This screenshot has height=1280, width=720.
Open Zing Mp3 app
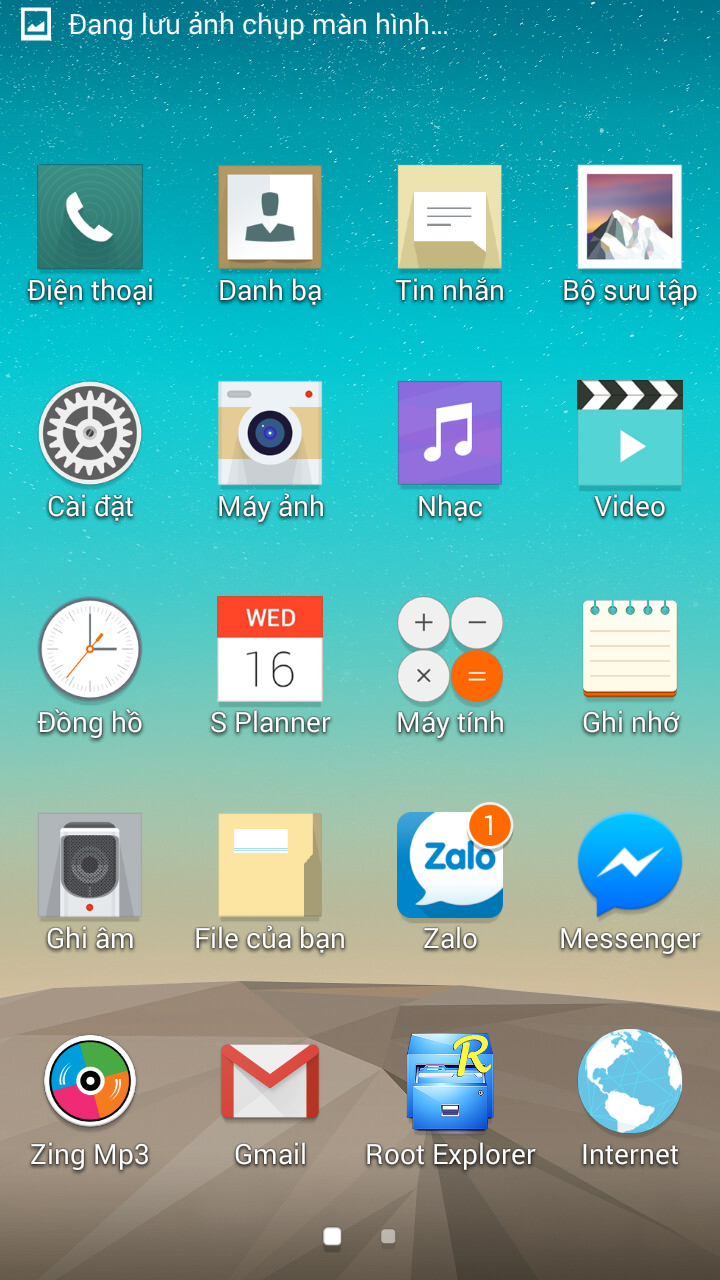tap(90, 1081)
